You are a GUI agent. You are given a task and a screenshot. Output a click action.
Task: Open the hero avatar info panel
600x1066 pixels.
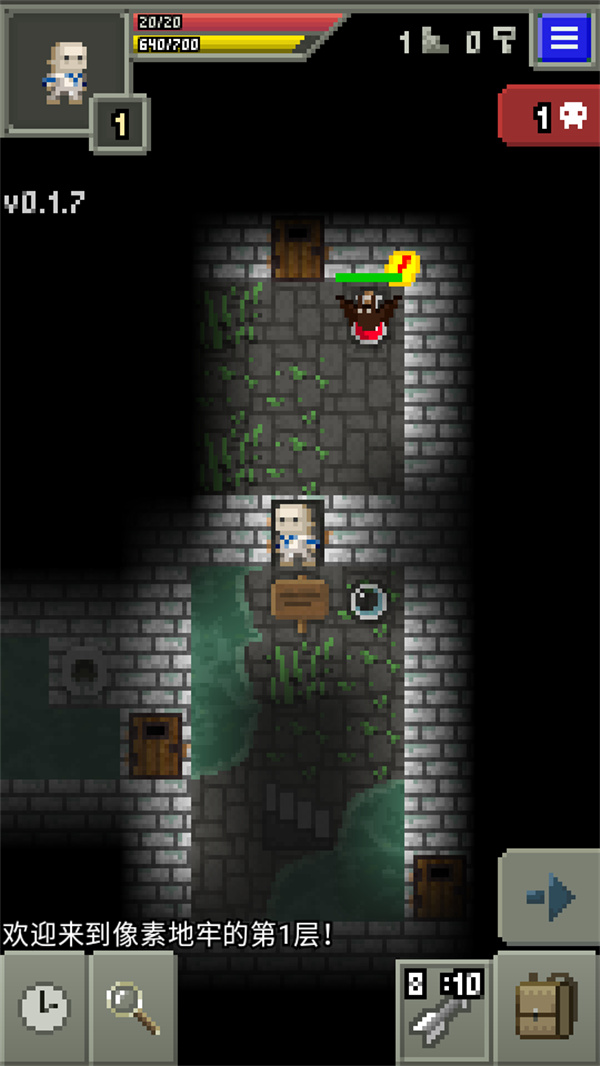[66, 69]
